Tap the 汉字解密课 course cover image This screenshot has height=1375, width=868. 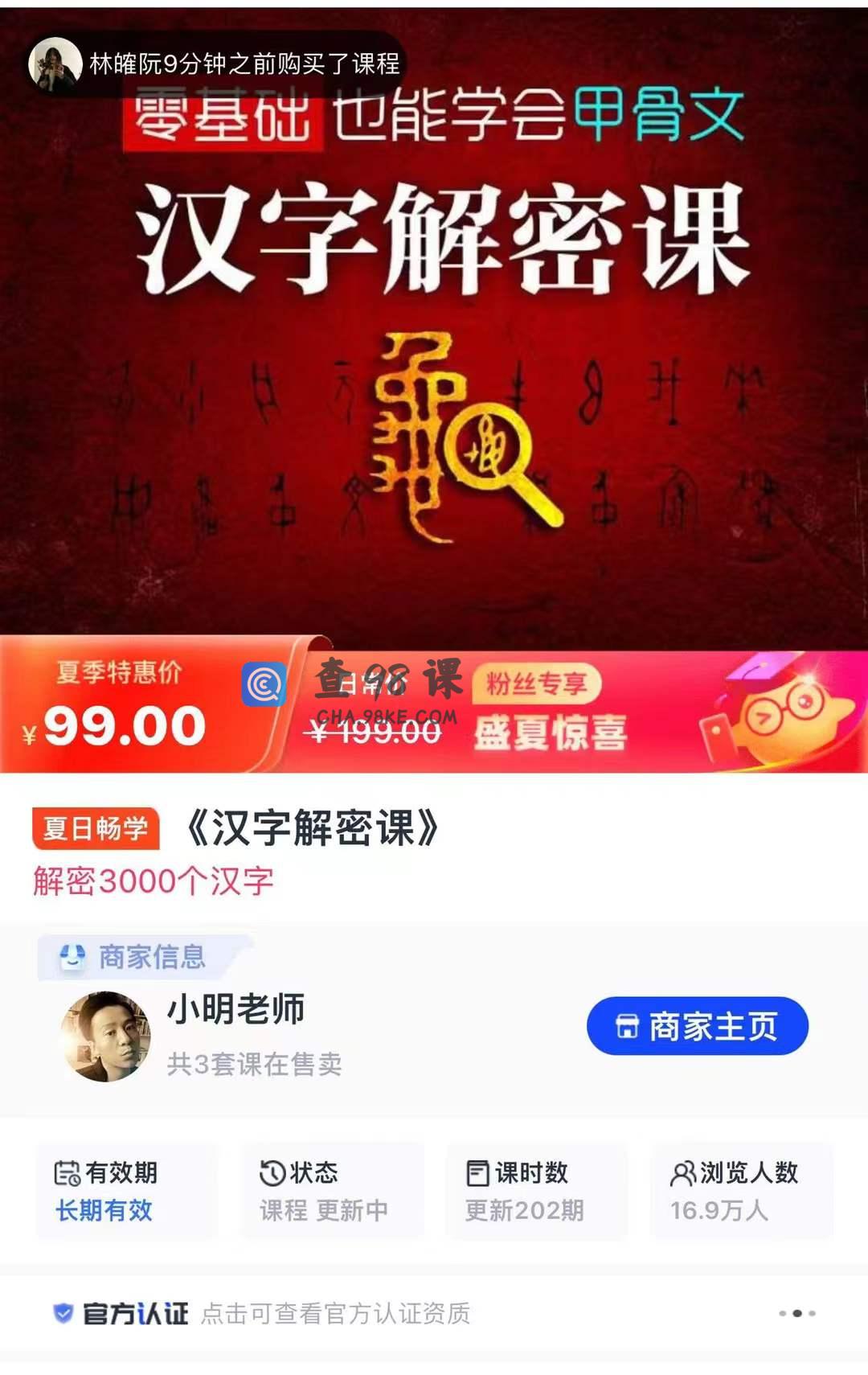point(434,362)
